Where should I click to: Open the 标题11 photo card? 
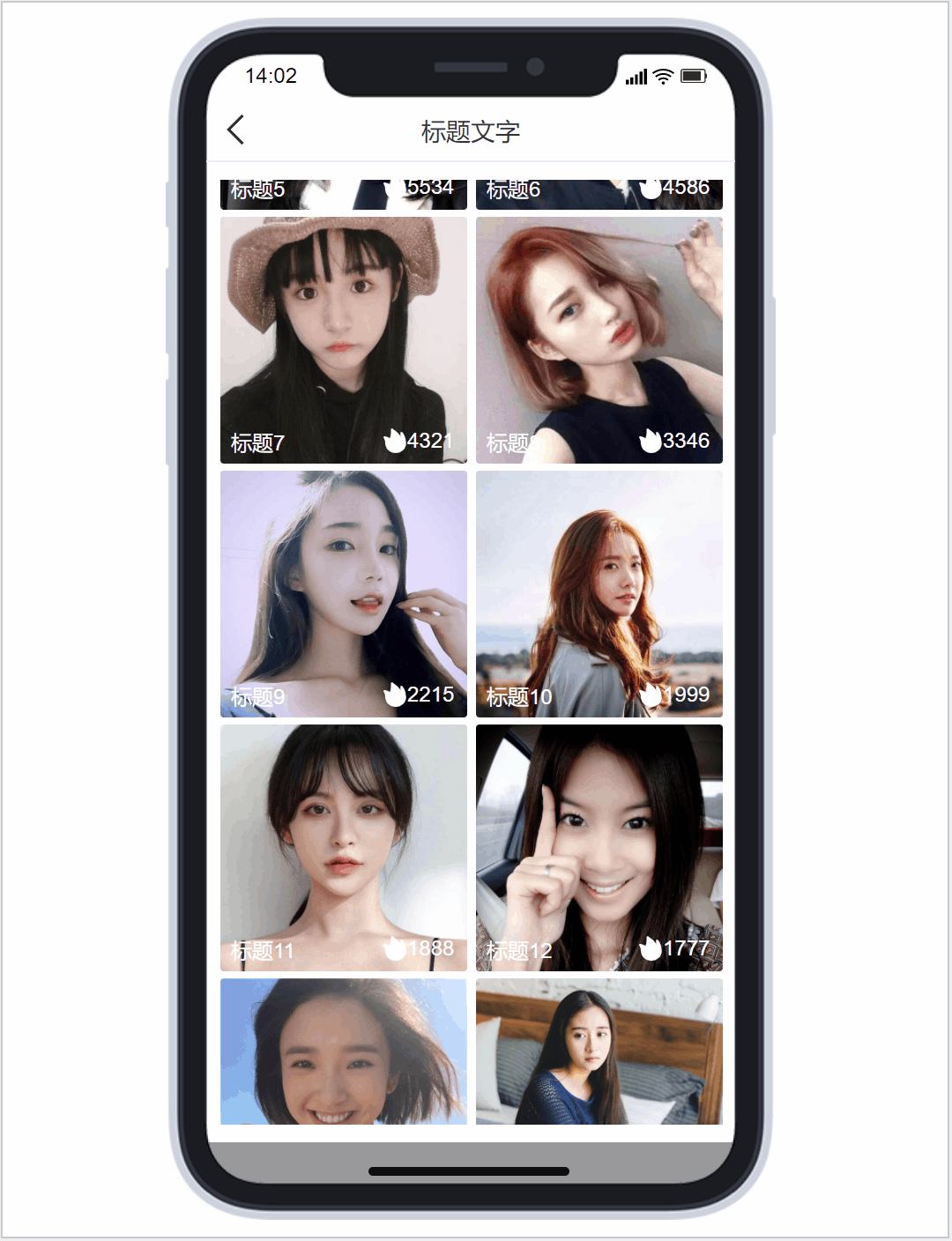343,848
